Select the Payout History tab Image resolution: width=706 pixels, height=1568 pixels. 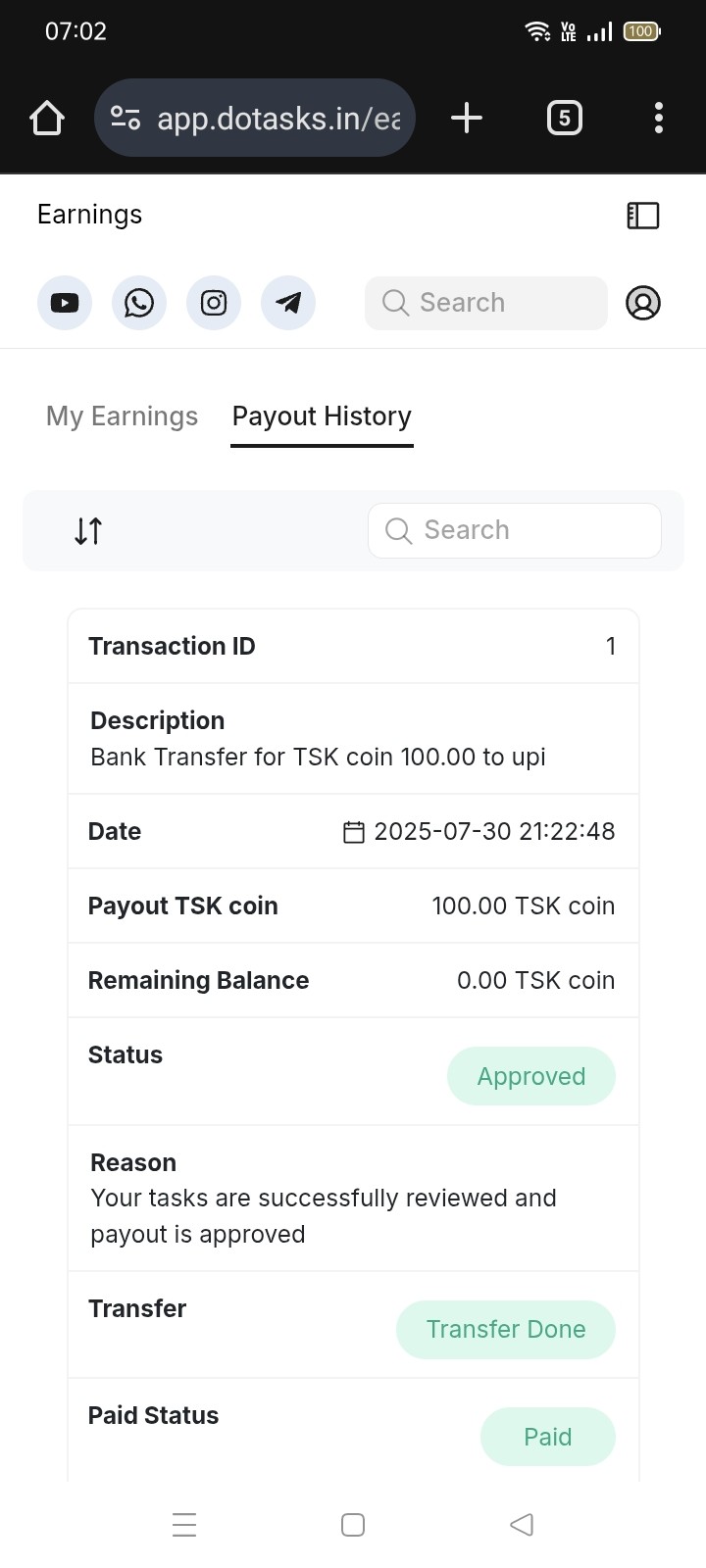click(322, 416)
